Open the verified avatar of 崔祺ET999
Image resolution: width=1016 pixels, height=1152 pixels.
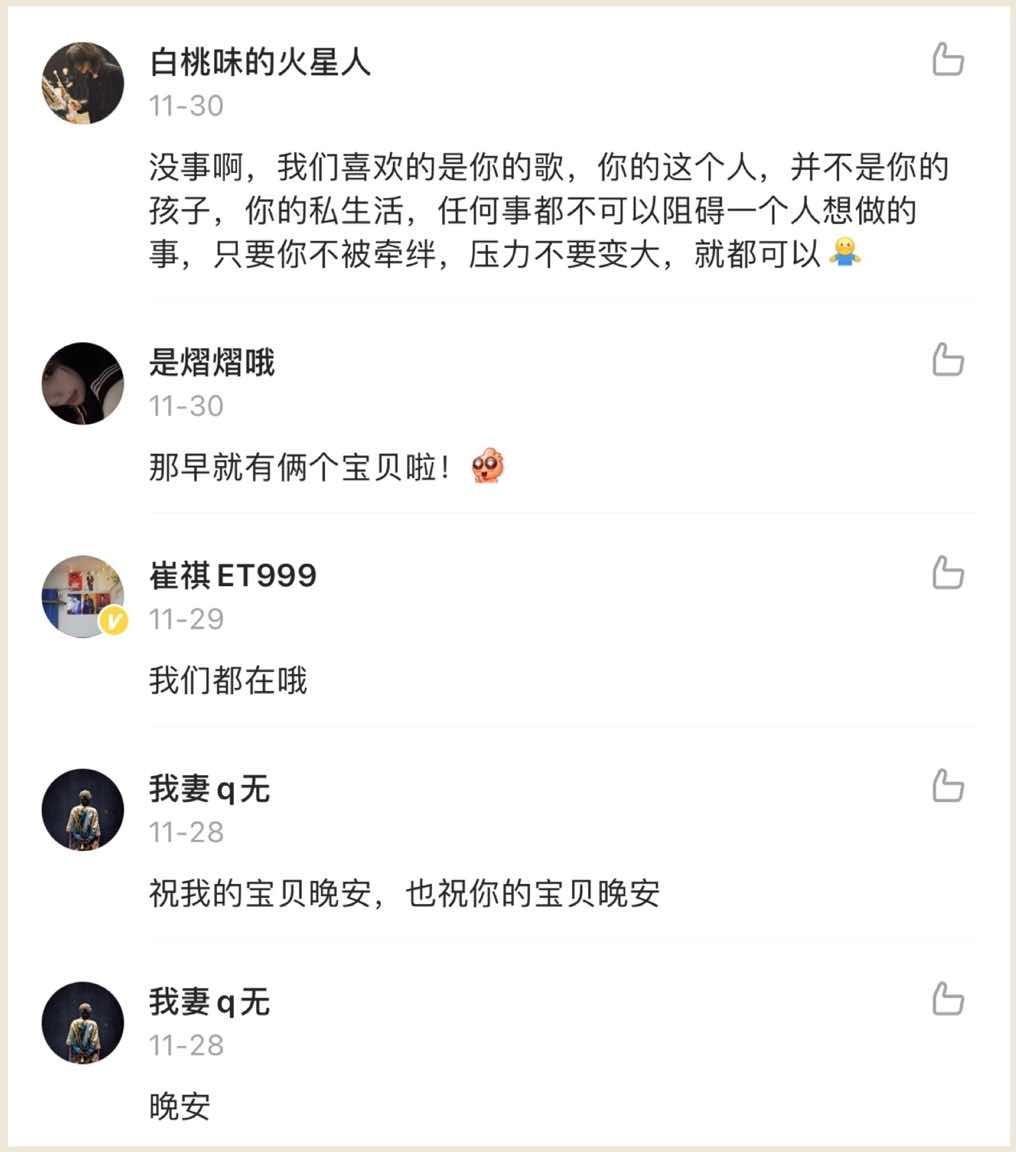point(83,596)
